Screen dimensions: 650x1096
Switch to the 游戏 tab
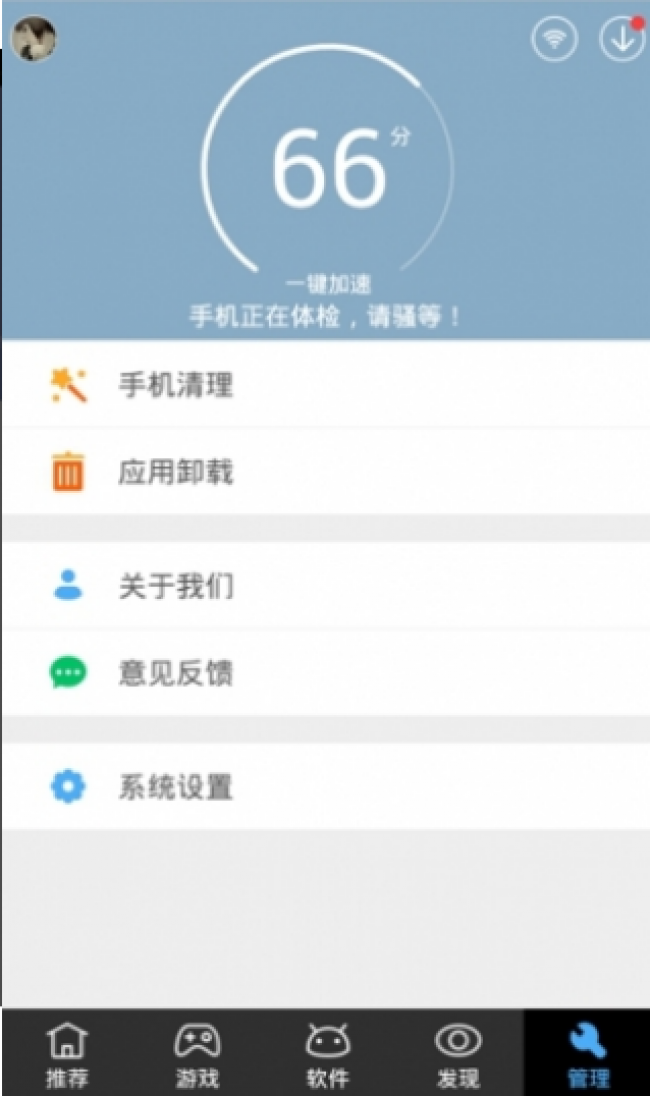tap(197, 1053)
